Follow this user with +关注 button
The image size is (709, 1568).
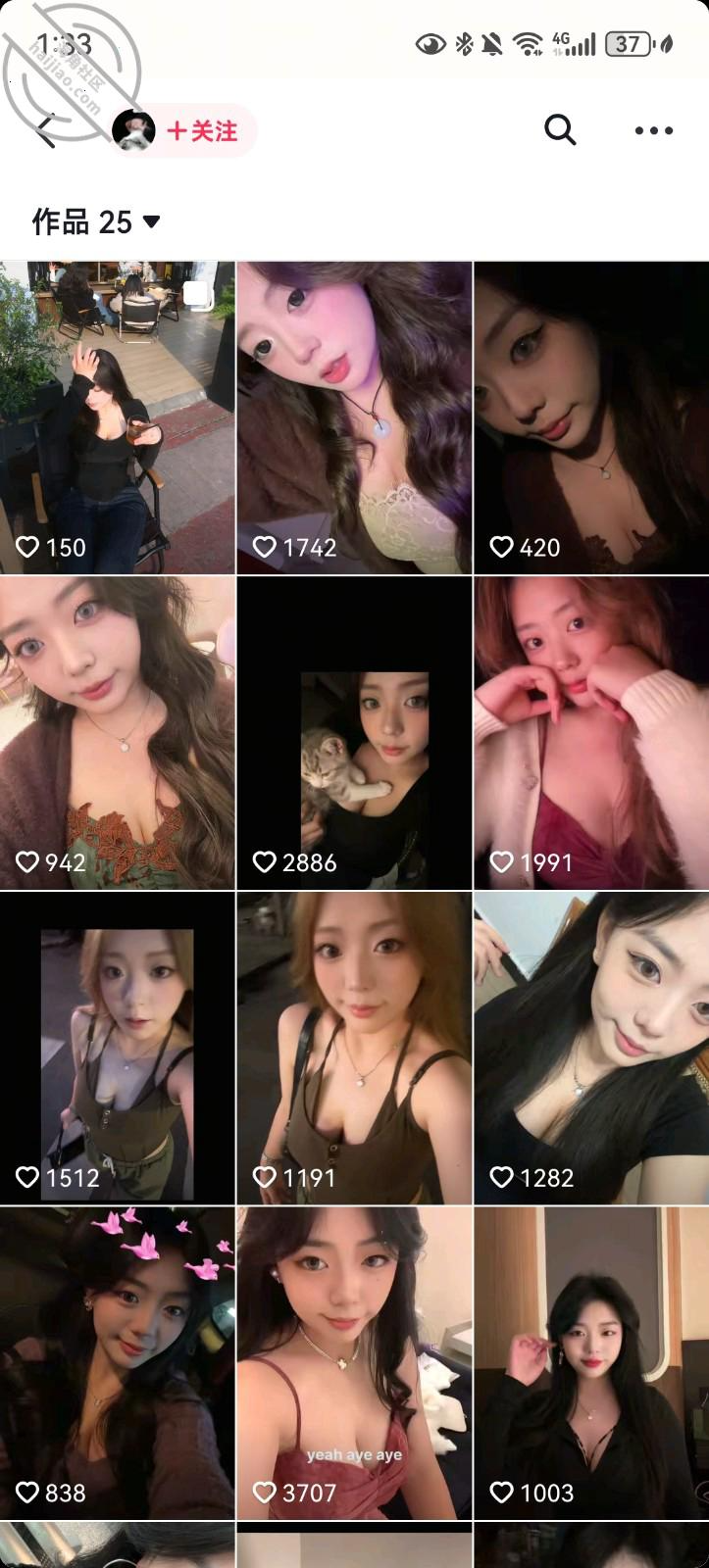[203, 130]
